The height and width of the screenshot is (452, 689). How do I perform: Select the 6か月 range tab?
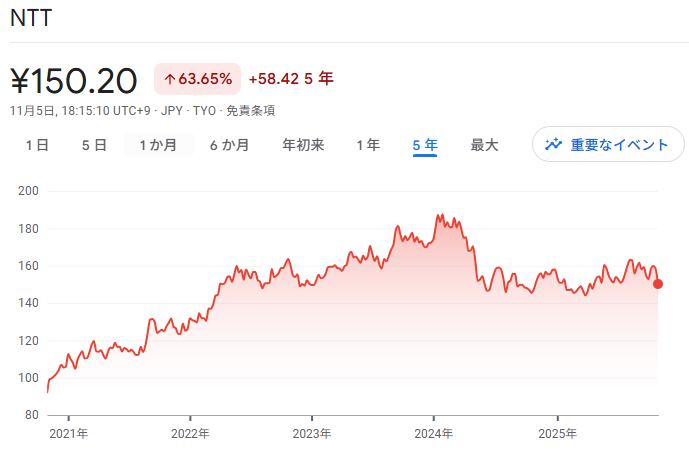tap(230, 145)
